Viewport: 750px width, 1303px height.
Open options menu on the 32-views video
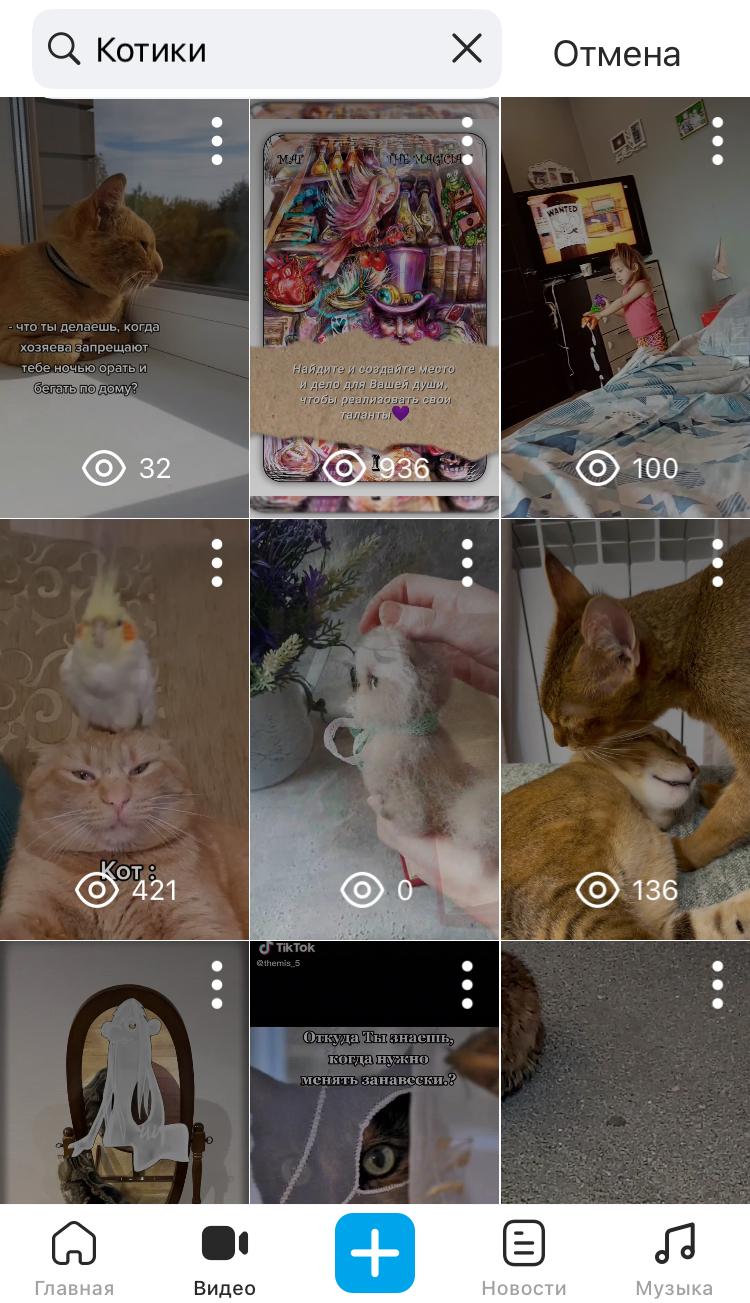tap(217, 141)
